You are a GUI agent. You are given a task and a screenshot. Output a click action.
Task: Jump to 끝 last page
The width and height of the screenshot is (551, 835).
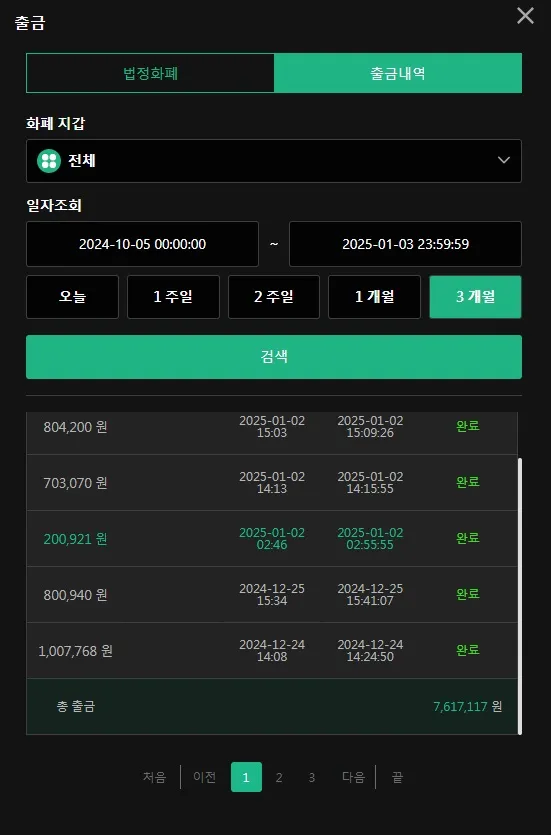(397, 777)
